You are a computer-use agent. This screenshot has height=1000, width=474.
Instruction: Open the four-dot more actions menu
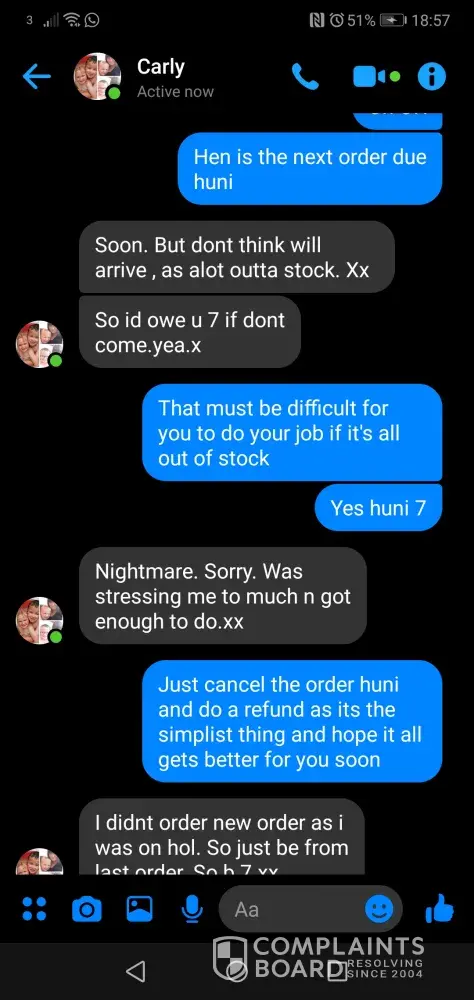34,908
